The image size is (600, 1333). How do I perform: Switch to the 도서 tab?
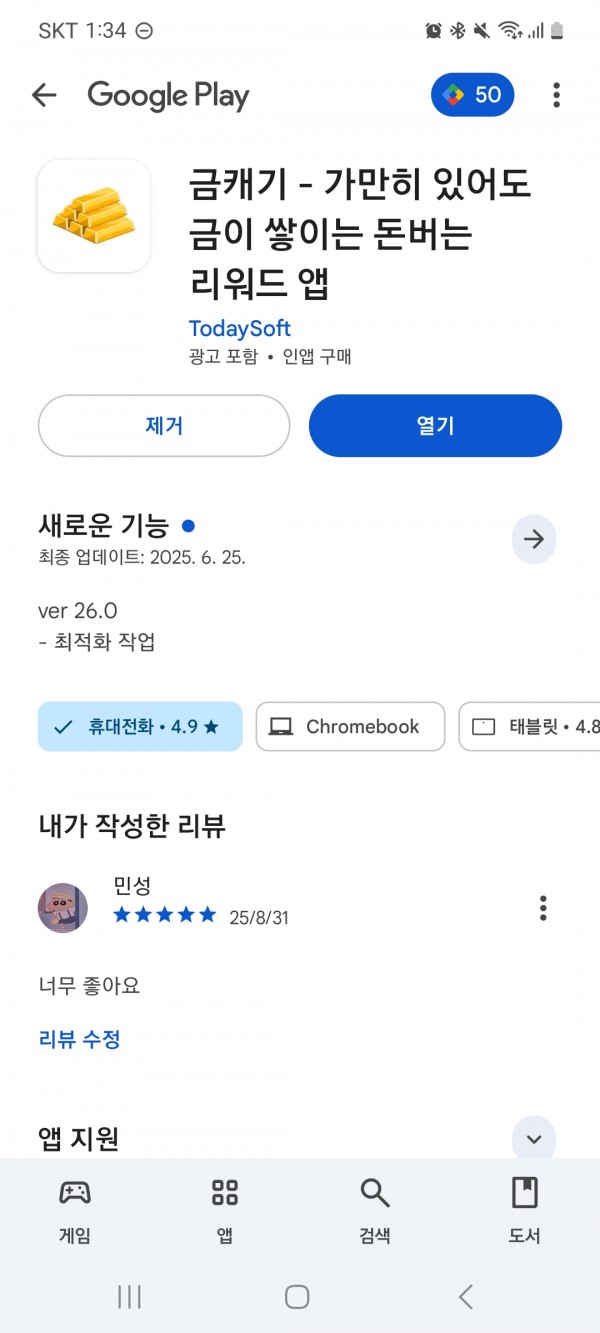[x=525, y=1209]
